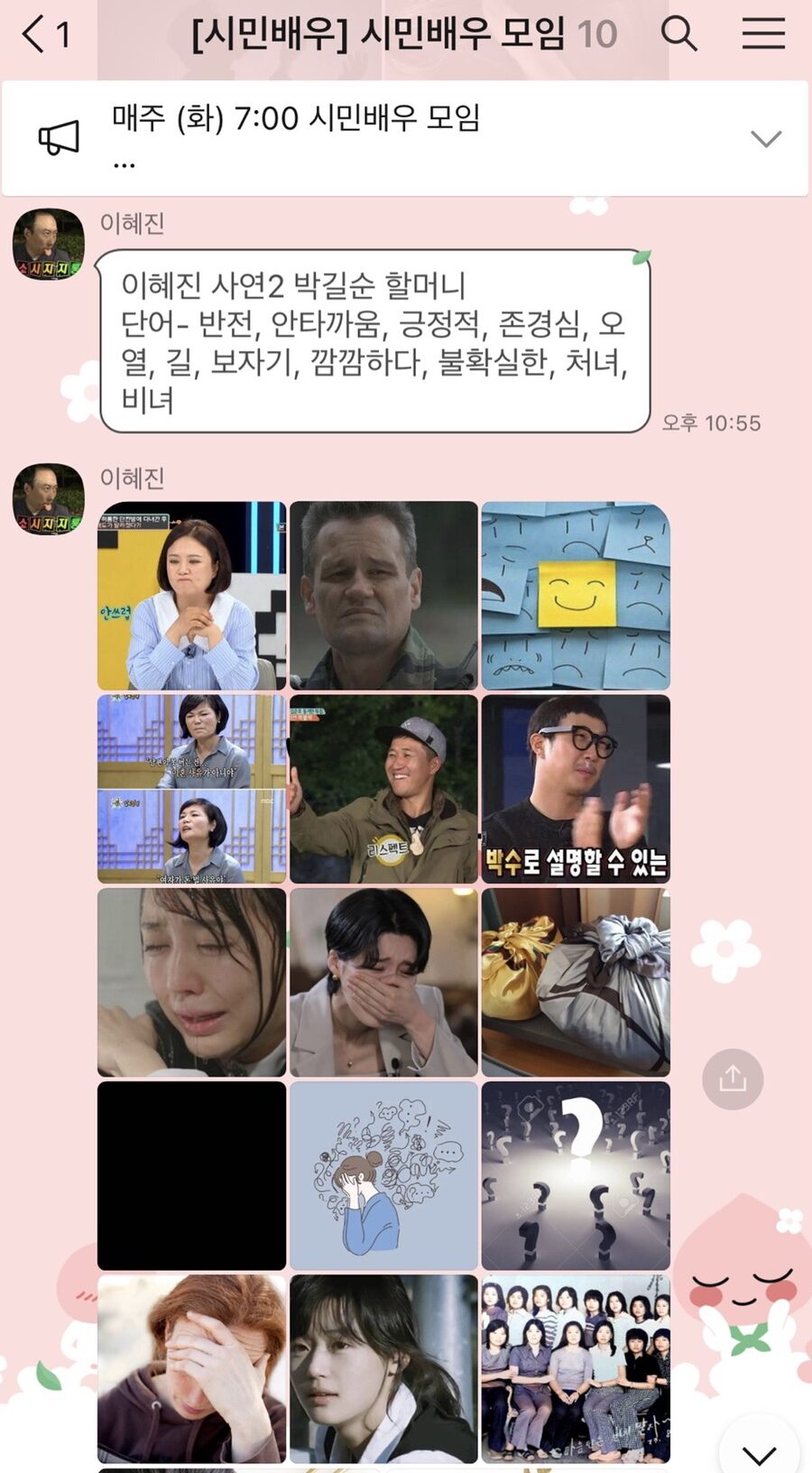Viewport: 812px width, 1473px height.
Task: View the wrapped cloth bundles photo
Action: [576, 982]
